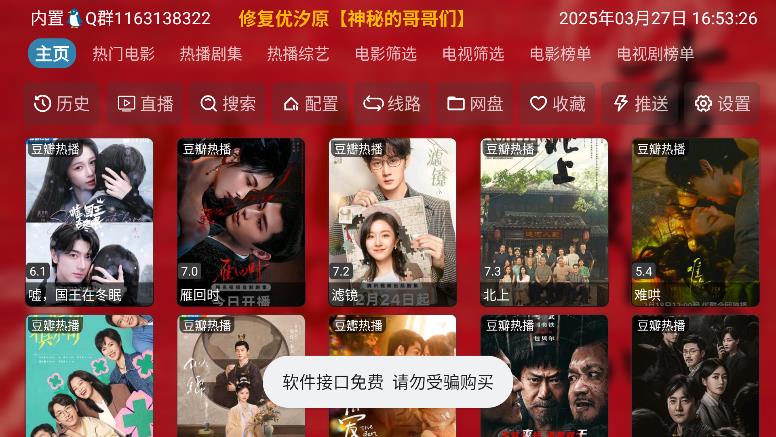Select the 主页 tab
Viewport: 776px width, 437px height.
pos(52,54)
